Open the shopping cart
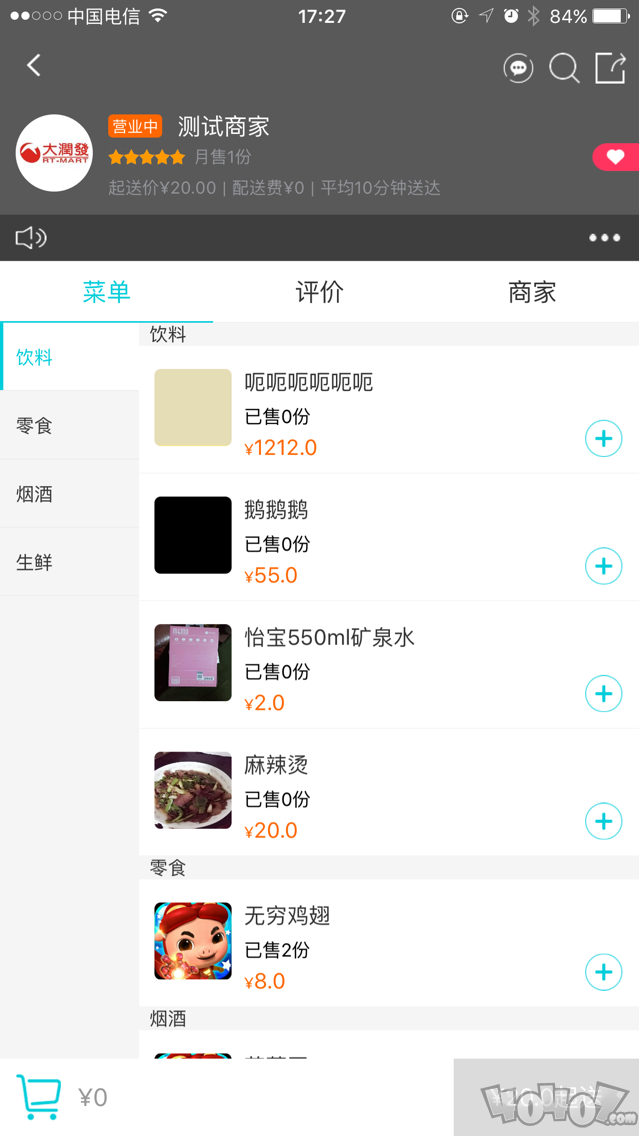 pos(38,1097)
